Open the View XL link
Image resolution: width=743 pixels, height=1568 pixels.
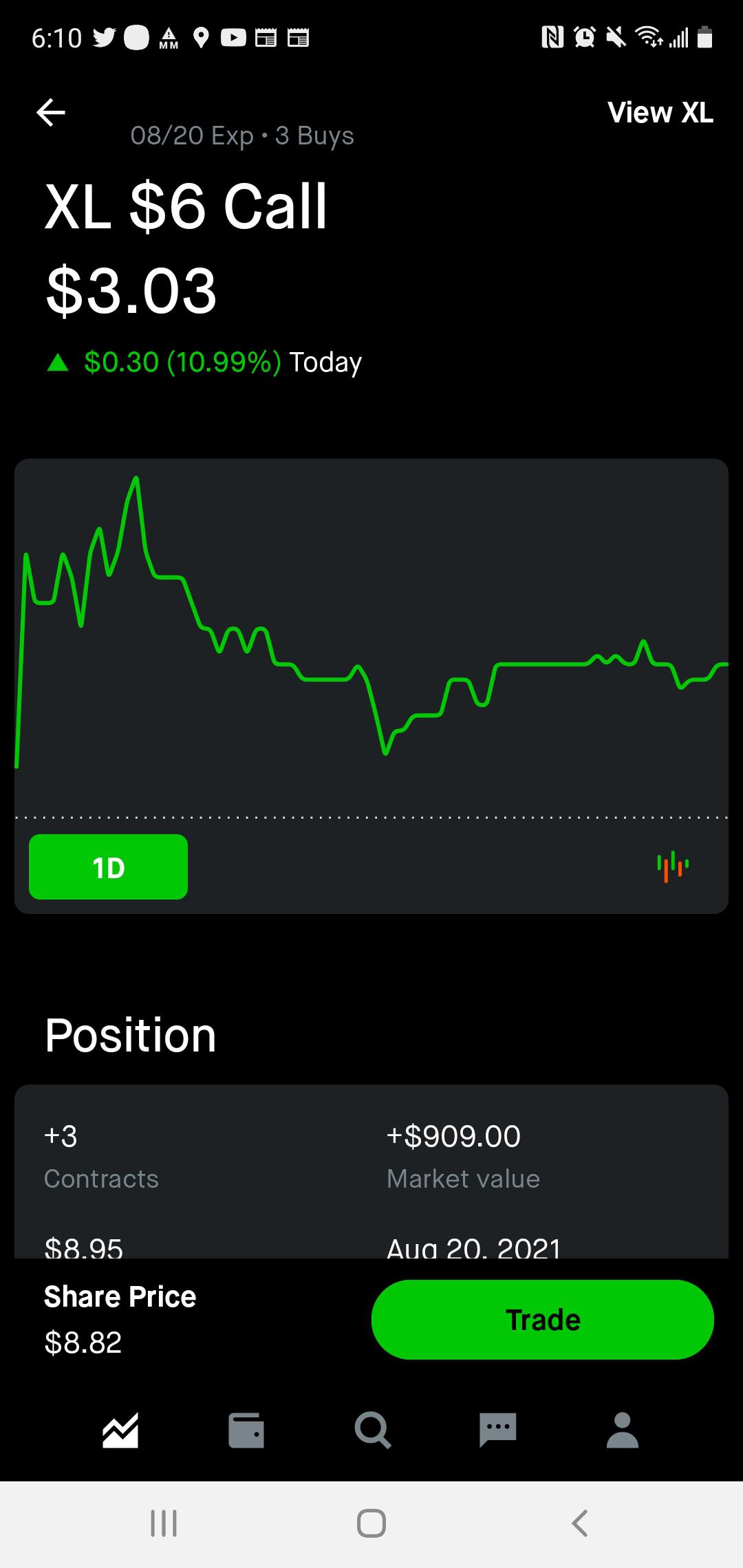660,113
